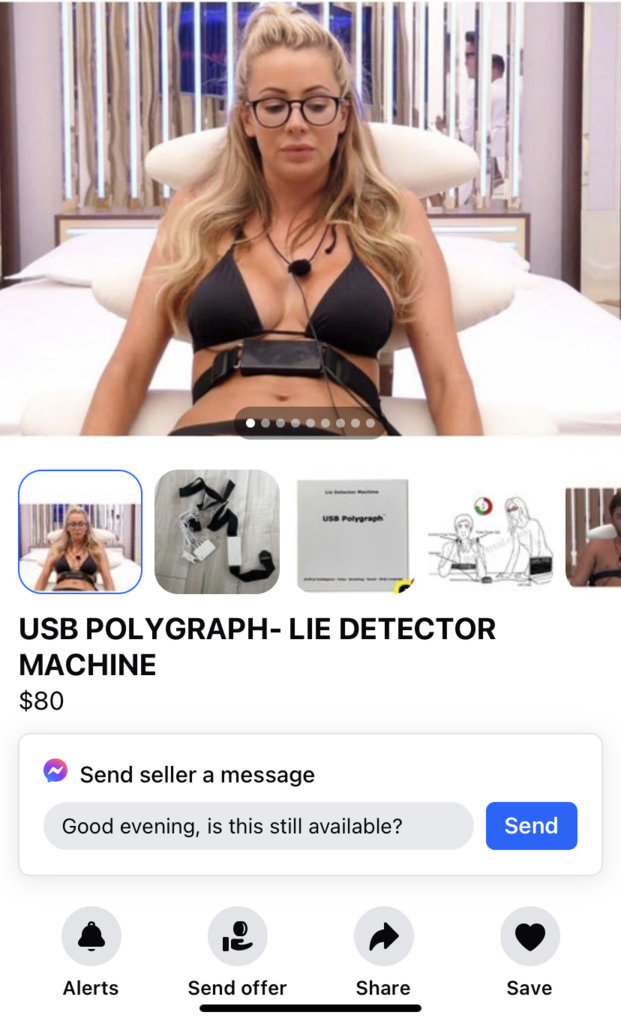The width and height of the screenshot is (621, 1024).
Task: View the USB Polygraph box thumbnail
Action: [x=353, y=532]
